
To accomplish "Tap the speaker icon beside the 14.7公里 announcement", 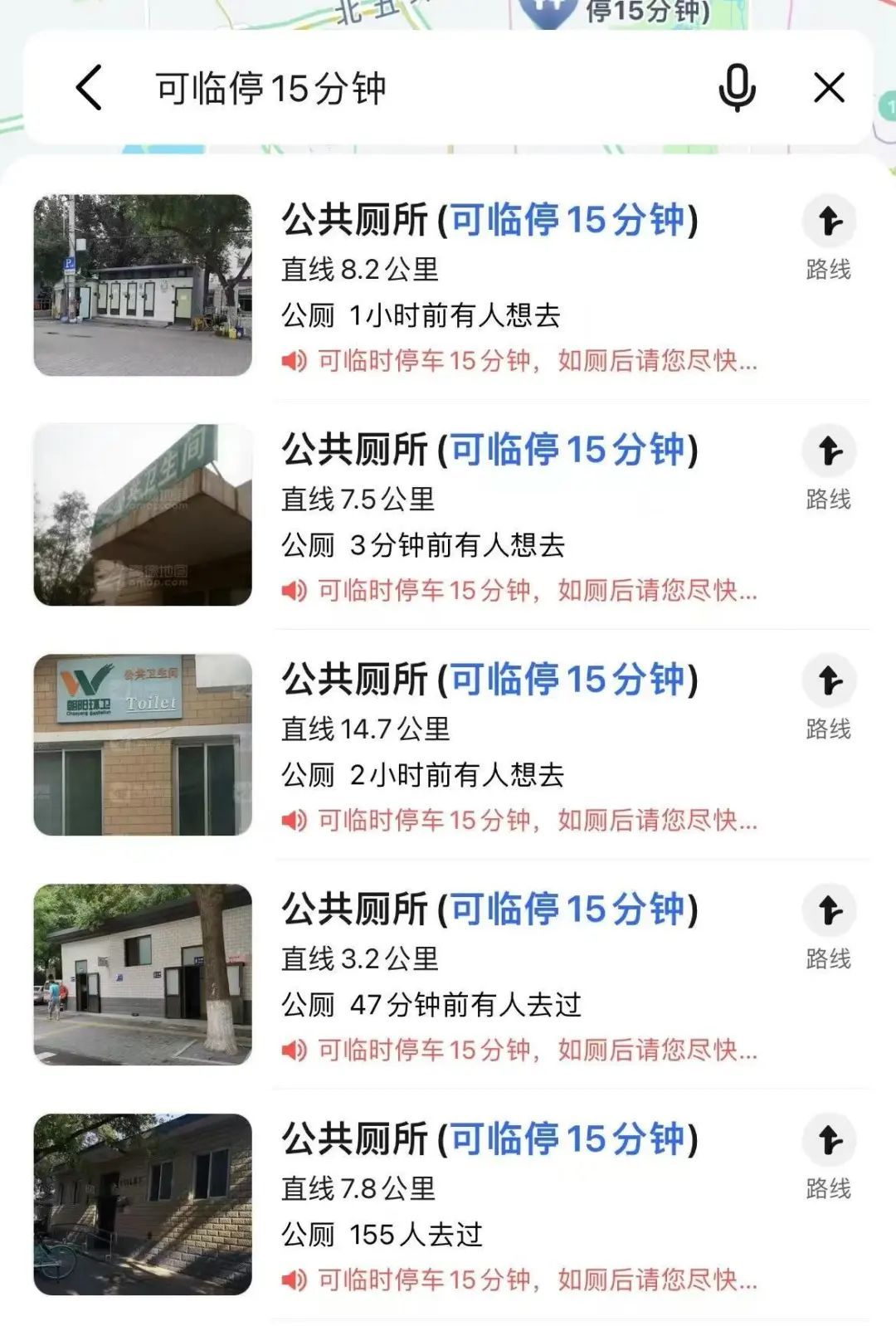I will pyautogui.click(x=295, y=822).
